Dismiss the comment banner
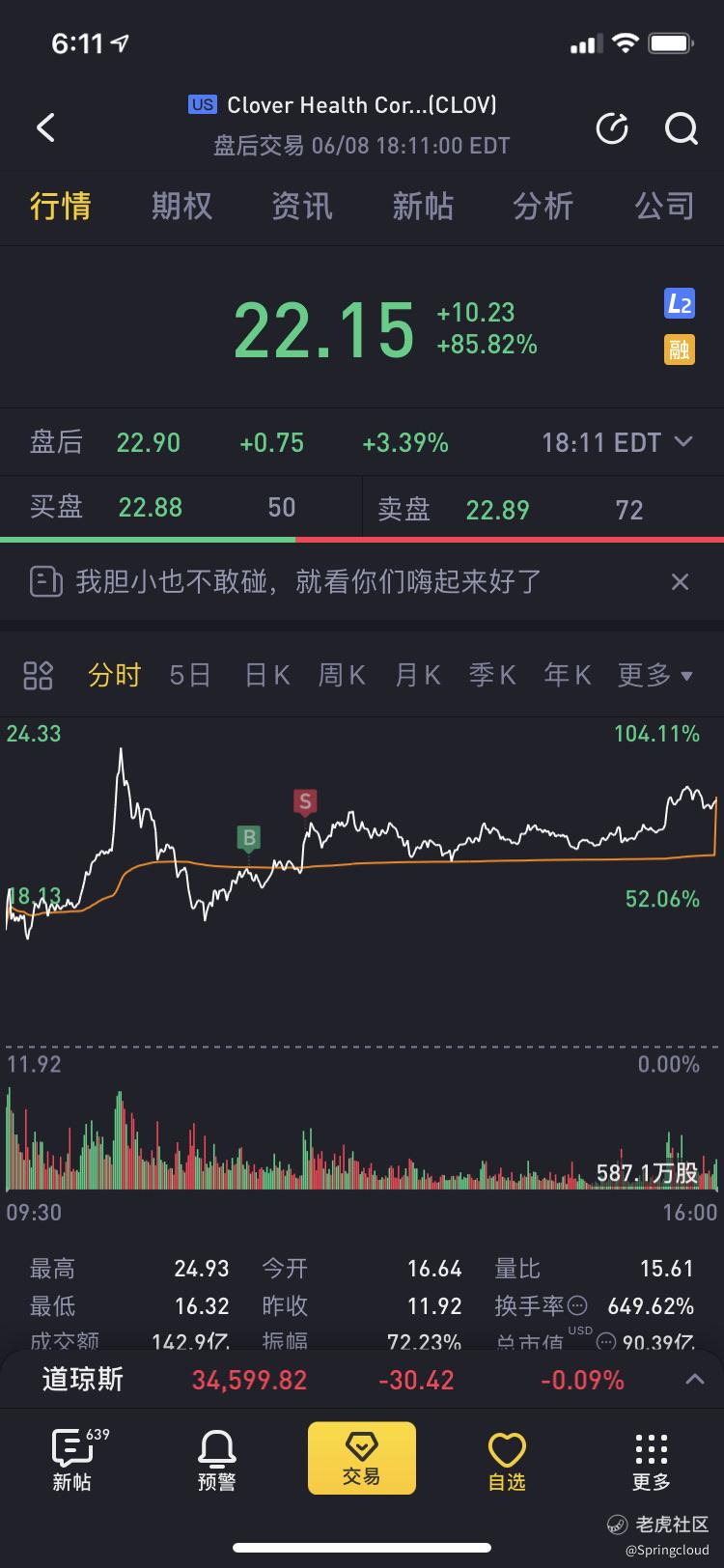The height and width of the screenshot is (1568, 724). (x=680, y=581)
